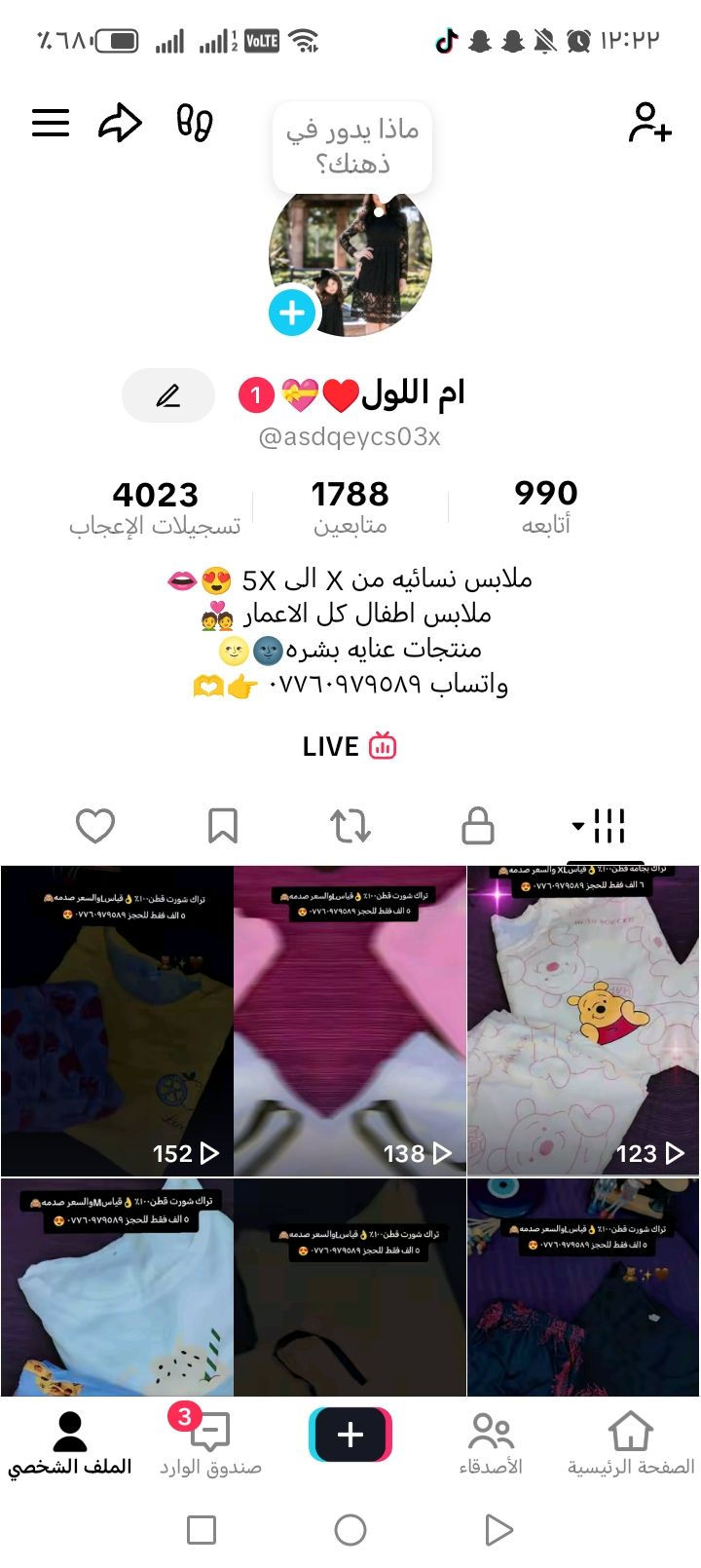Screen dimensions: 701x1568
Task: Open the LIVE link
Action: [x=349, y=747]
